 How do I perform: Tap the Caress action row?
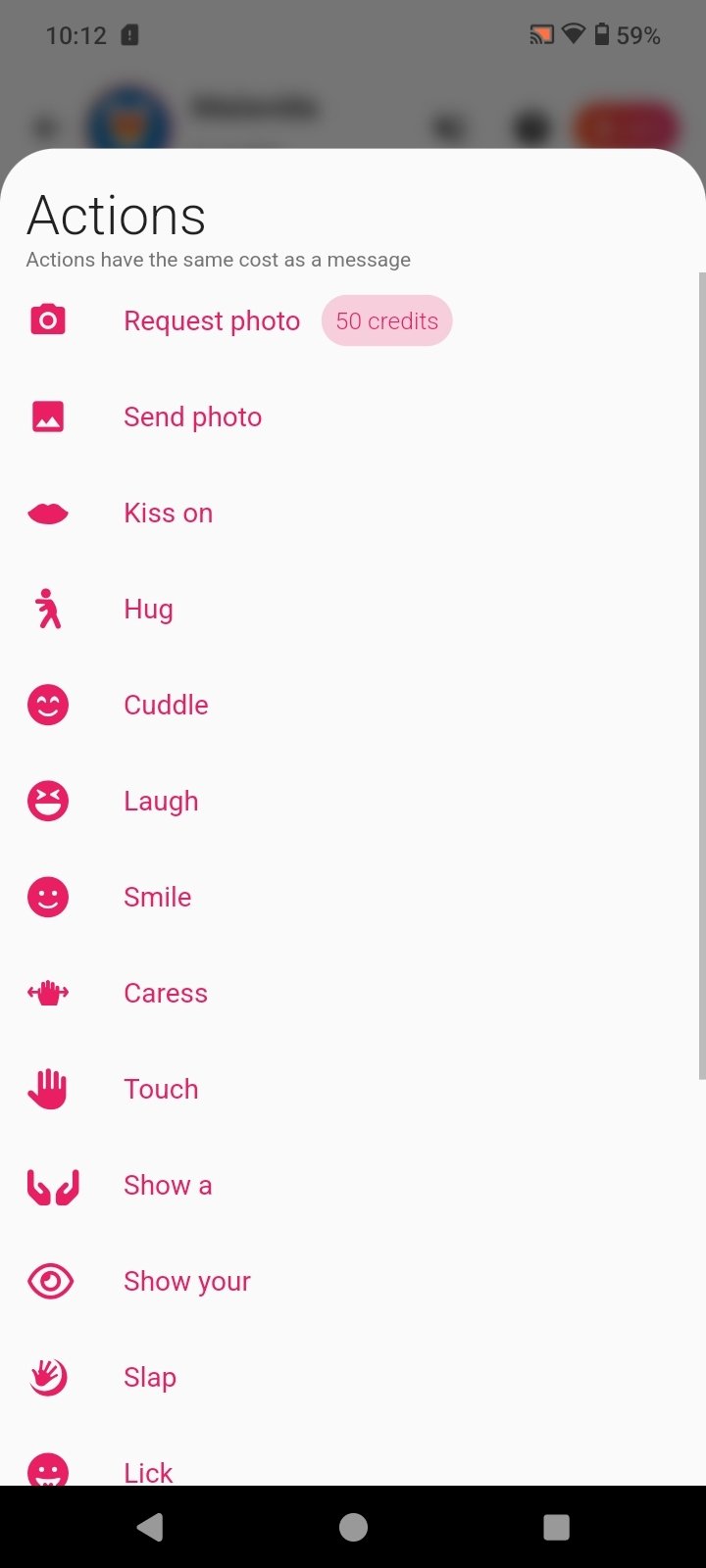165,994
